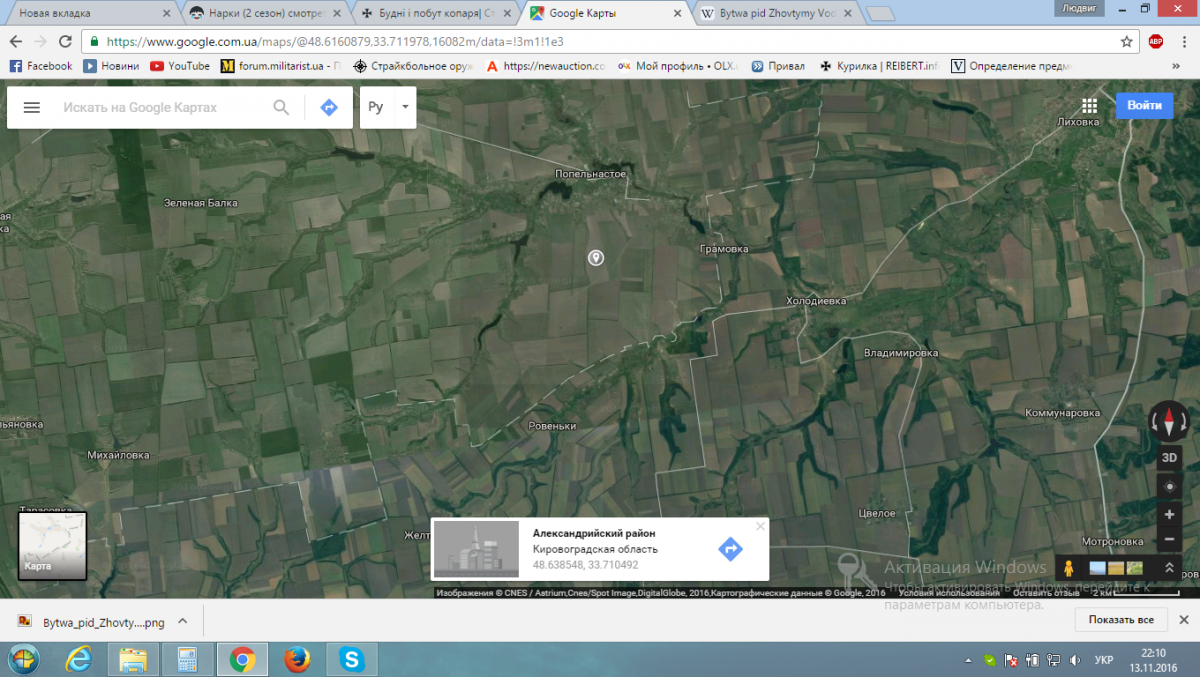Tap the Войти sign-in button

[x=1143, y=106]
